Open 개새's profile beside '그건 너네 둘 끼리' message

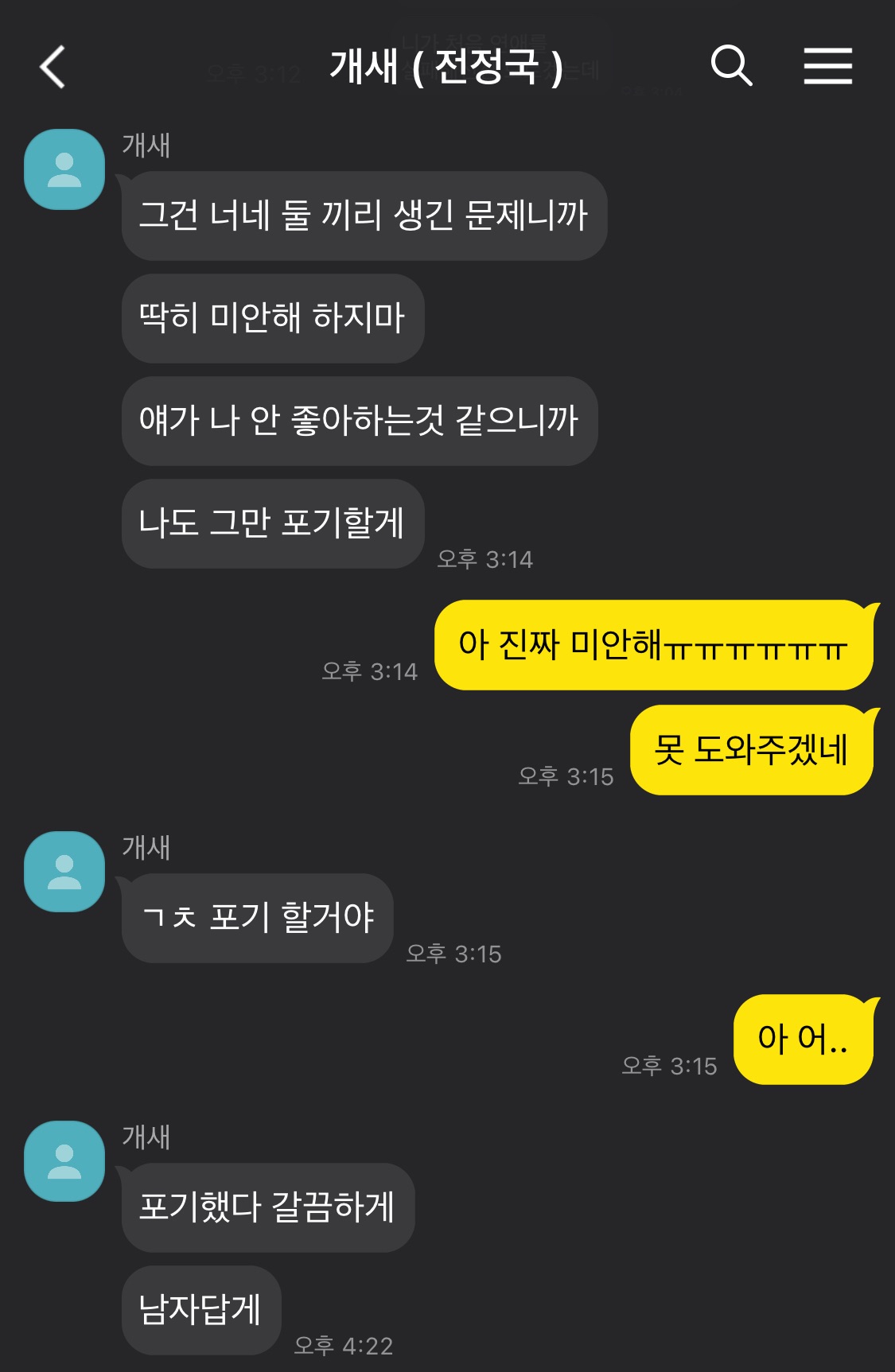[x=64, y=169]
